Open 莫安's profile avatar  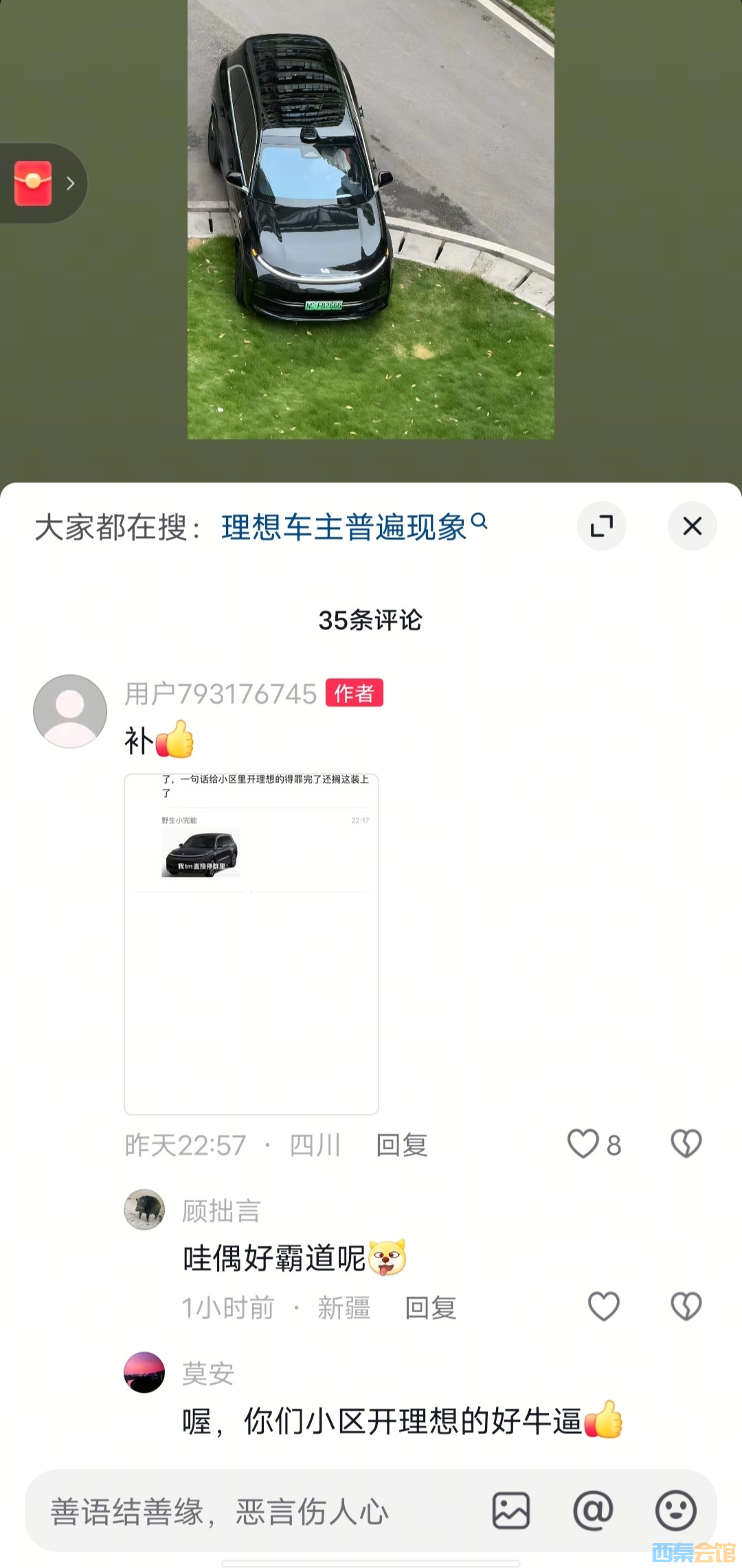(x=144, y=1373)
